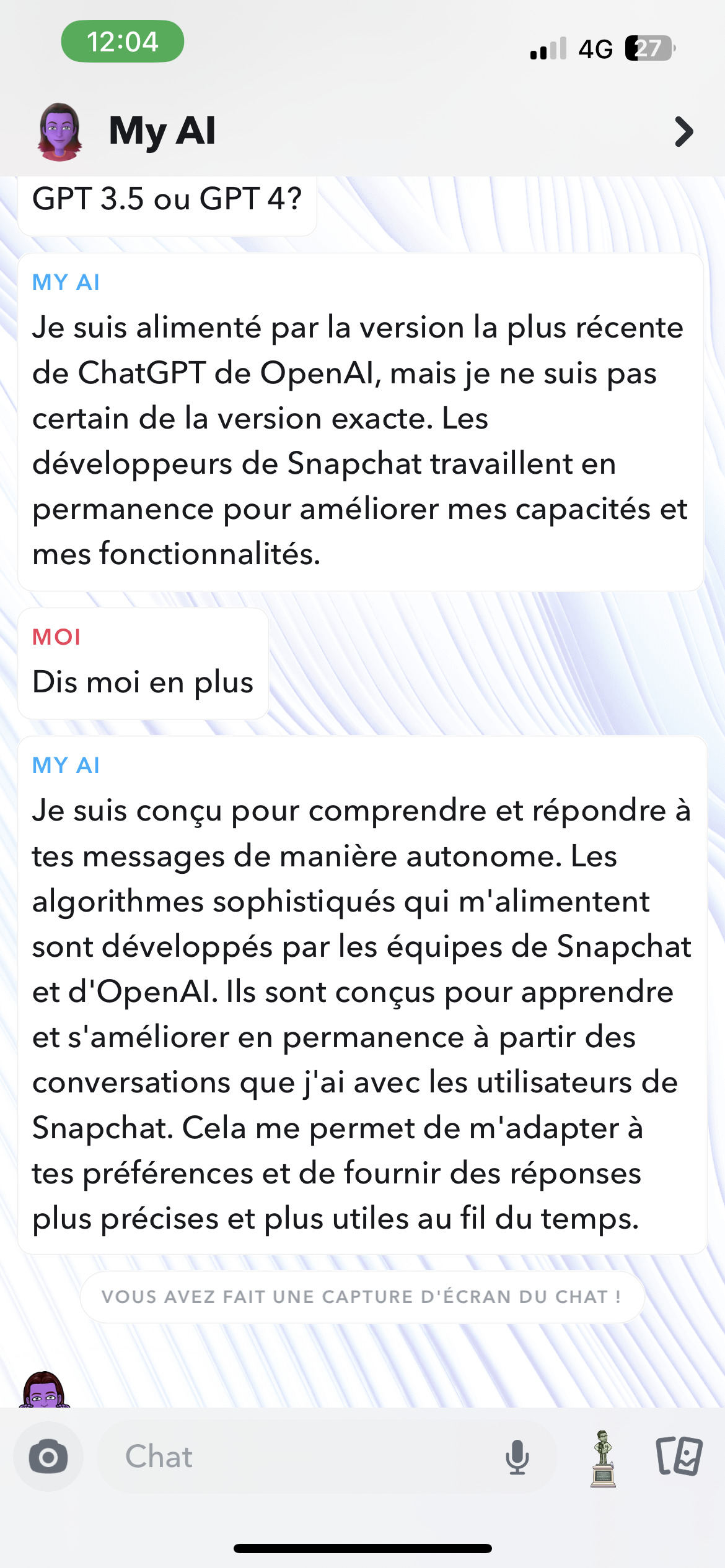Tap the chevron arrow in the header
Screen dimensions: 725x1568
pos(683,131)
